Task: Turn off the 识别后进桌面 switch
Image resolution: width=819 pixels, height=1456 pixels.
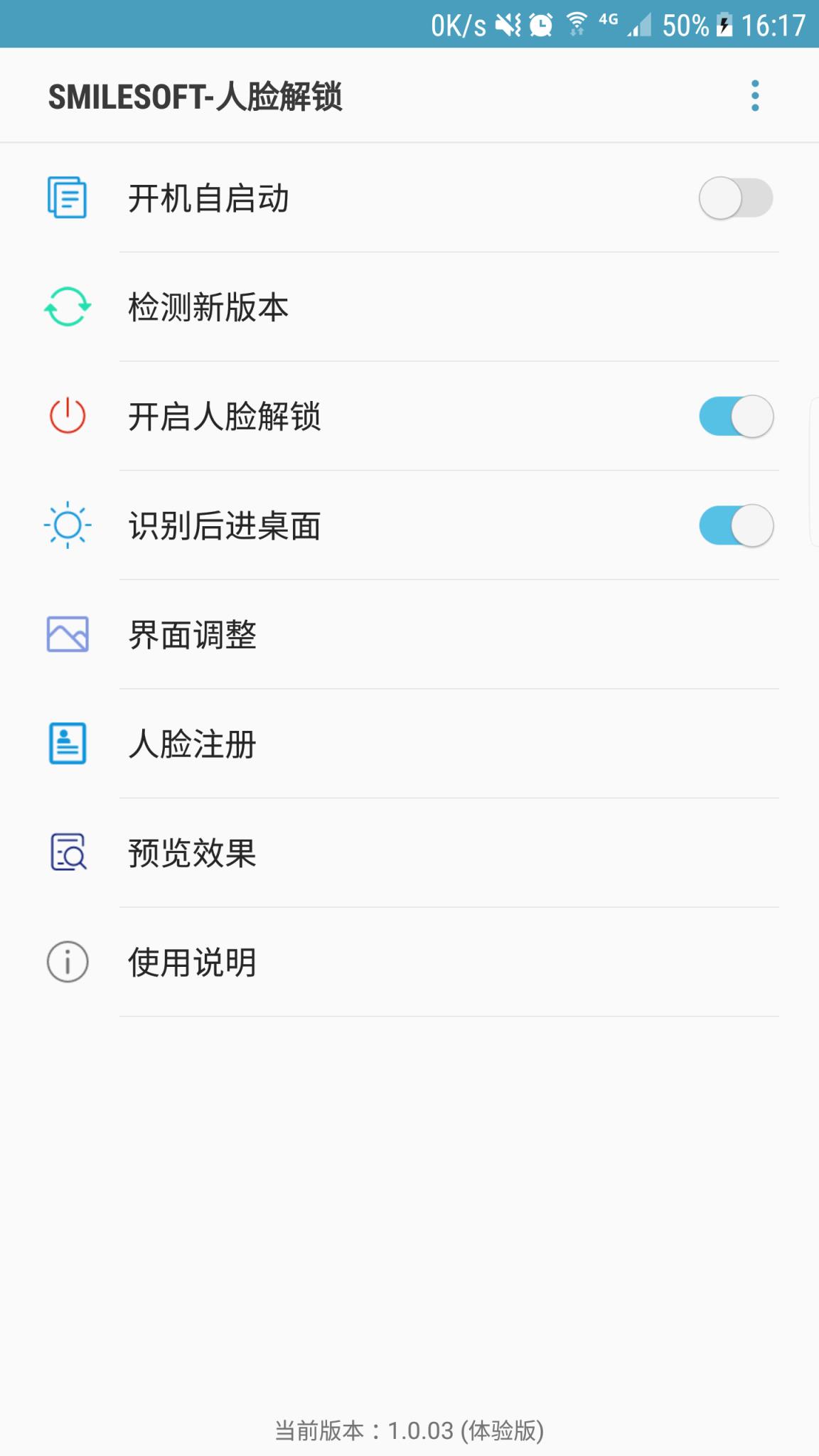Action: pyautogui.click(x=736, y=526)
